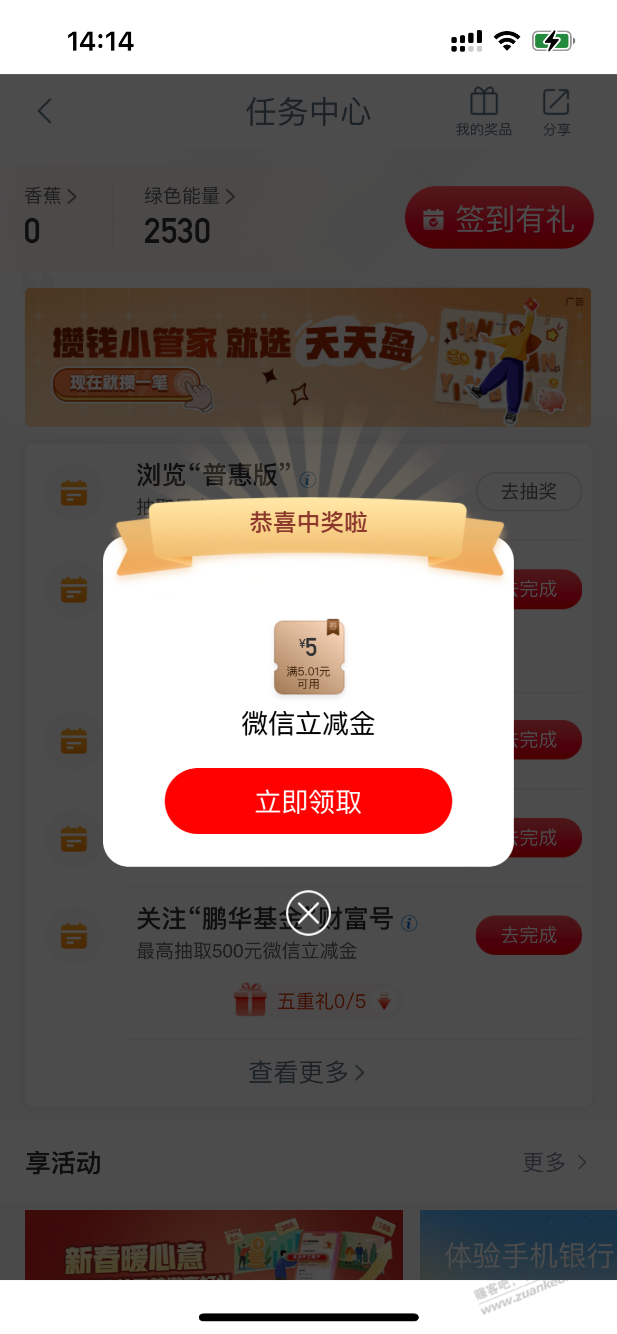Screen dimensions: 617x1334
Task: Tap 立即领取 to claim the prize
Action: (308, 801)
